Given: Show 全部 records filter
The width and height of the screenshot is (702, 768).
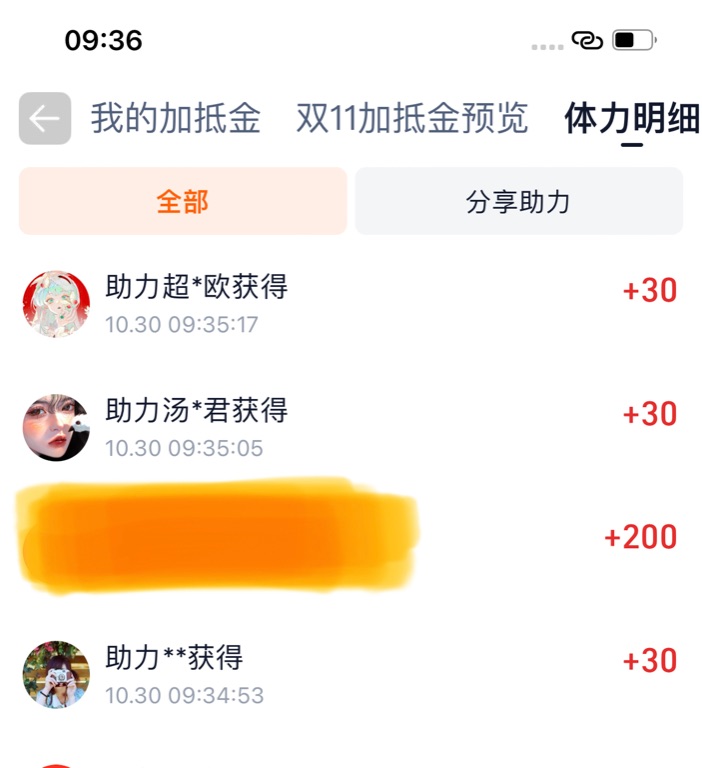Looking at the screenshot, I should [183, 201].
